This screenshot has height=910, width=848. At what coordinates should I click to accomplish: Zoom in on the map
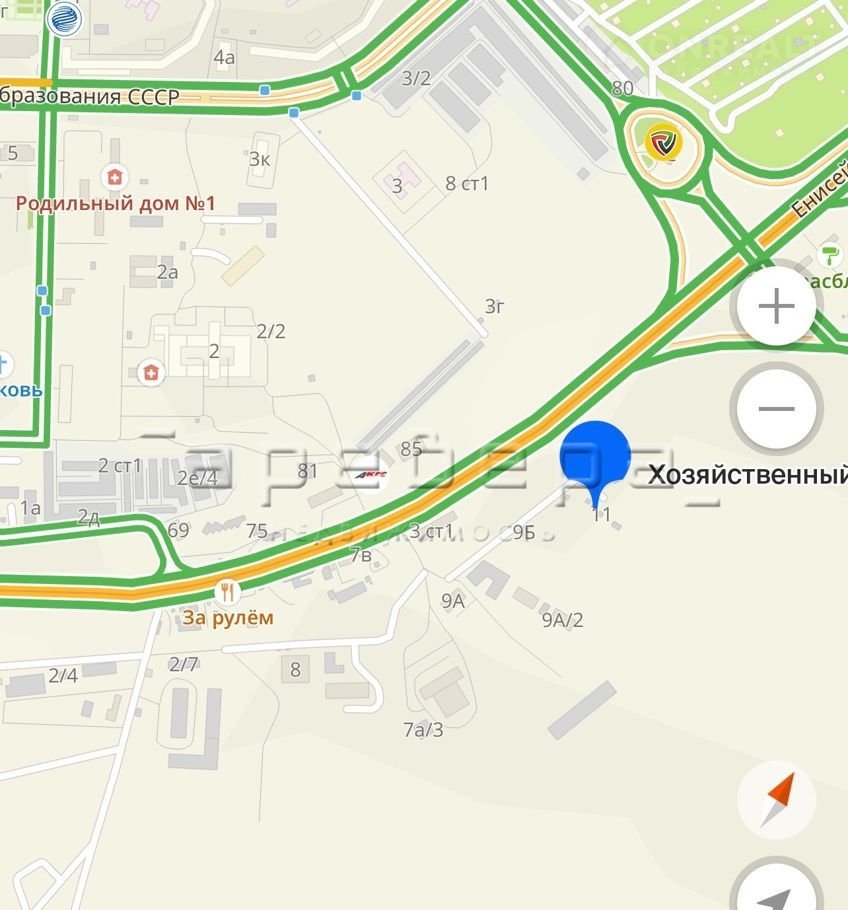click(x=776, y=306)
